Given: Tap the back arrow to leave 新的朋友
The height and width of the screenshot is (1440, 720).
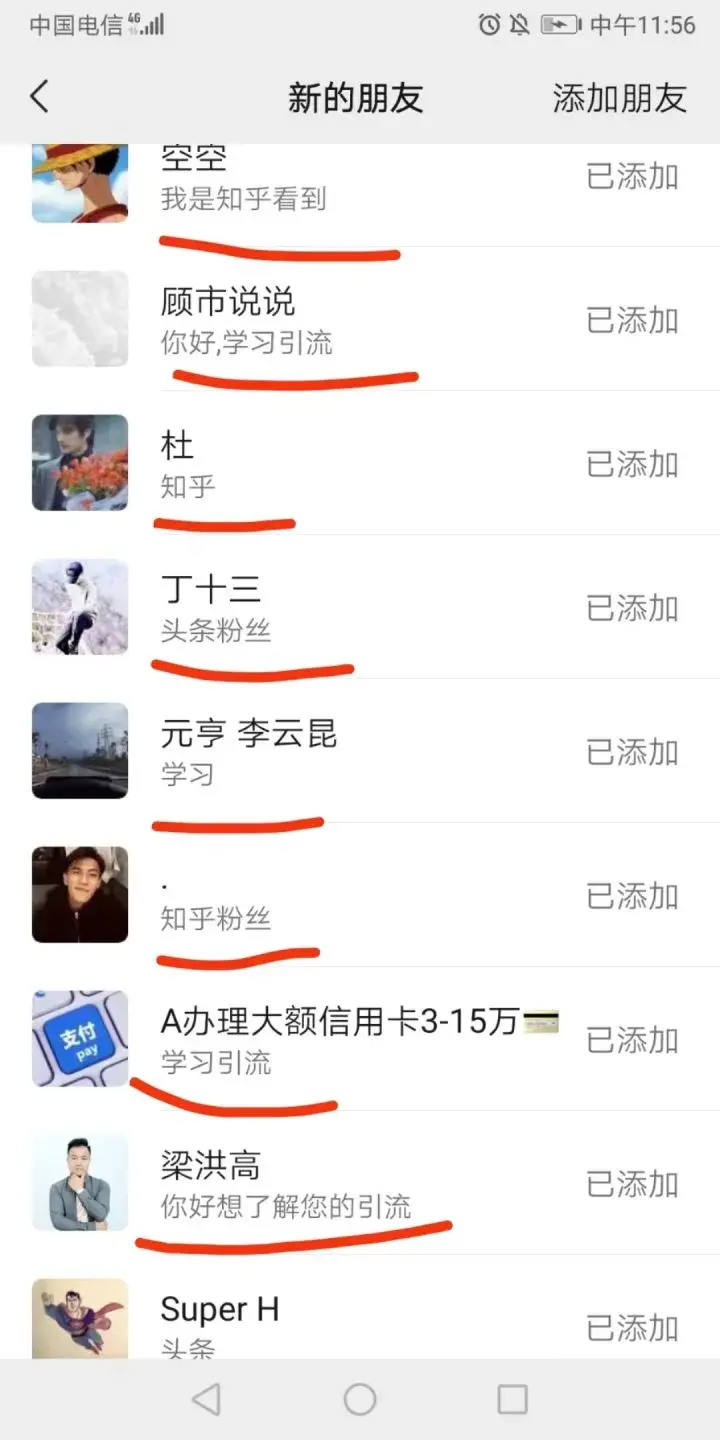Looking at the screenshot, I should coord(38,97).
